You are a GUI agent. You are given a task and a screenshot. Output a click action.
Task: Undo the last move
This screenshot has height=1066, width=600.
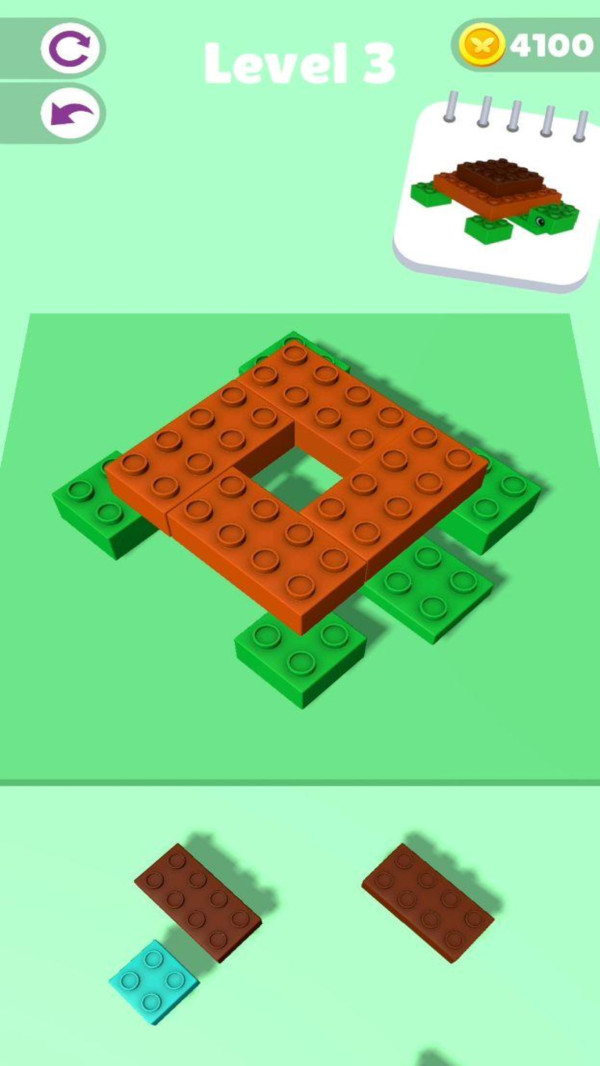(x=72, y=116)
